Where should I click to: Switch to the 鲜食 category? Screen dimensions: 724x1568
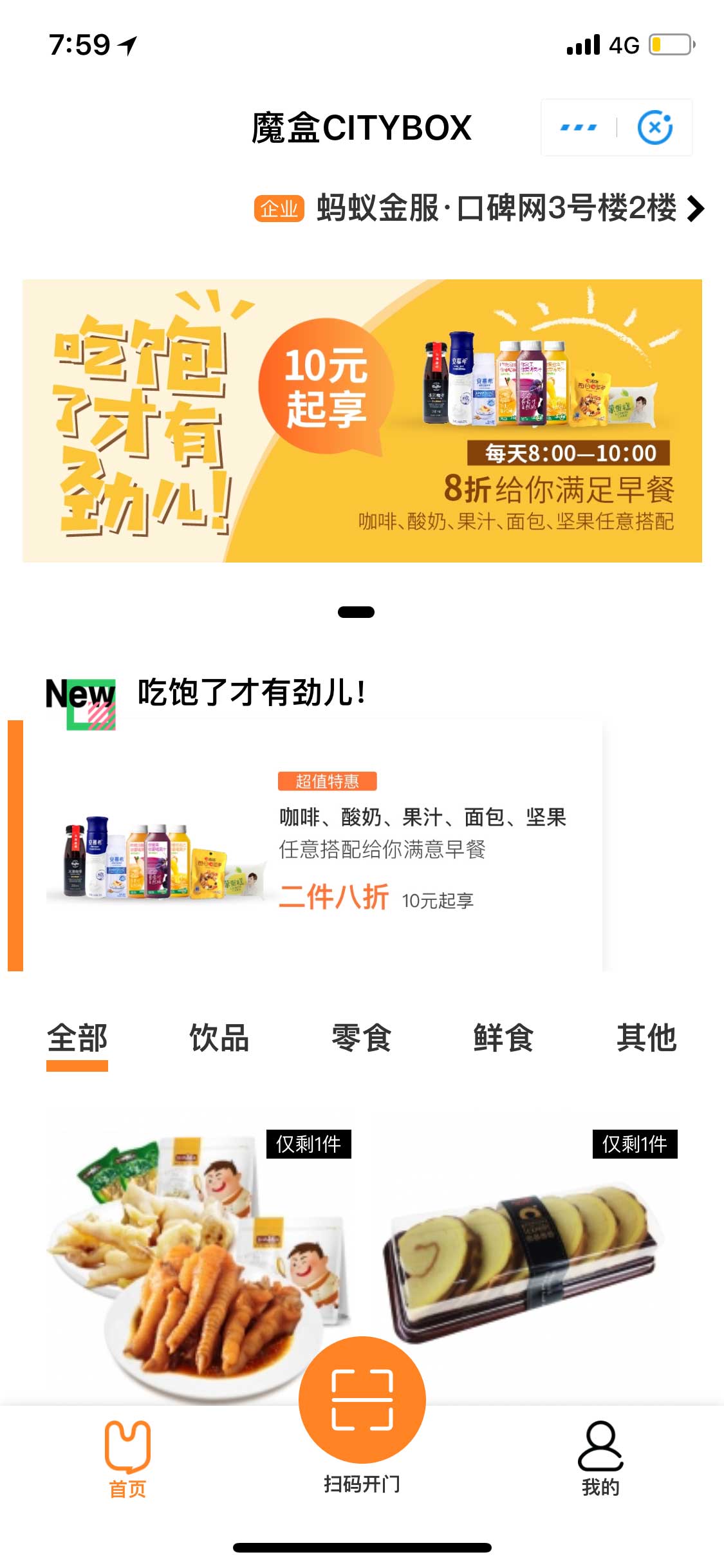click(x=503, y=1038)
